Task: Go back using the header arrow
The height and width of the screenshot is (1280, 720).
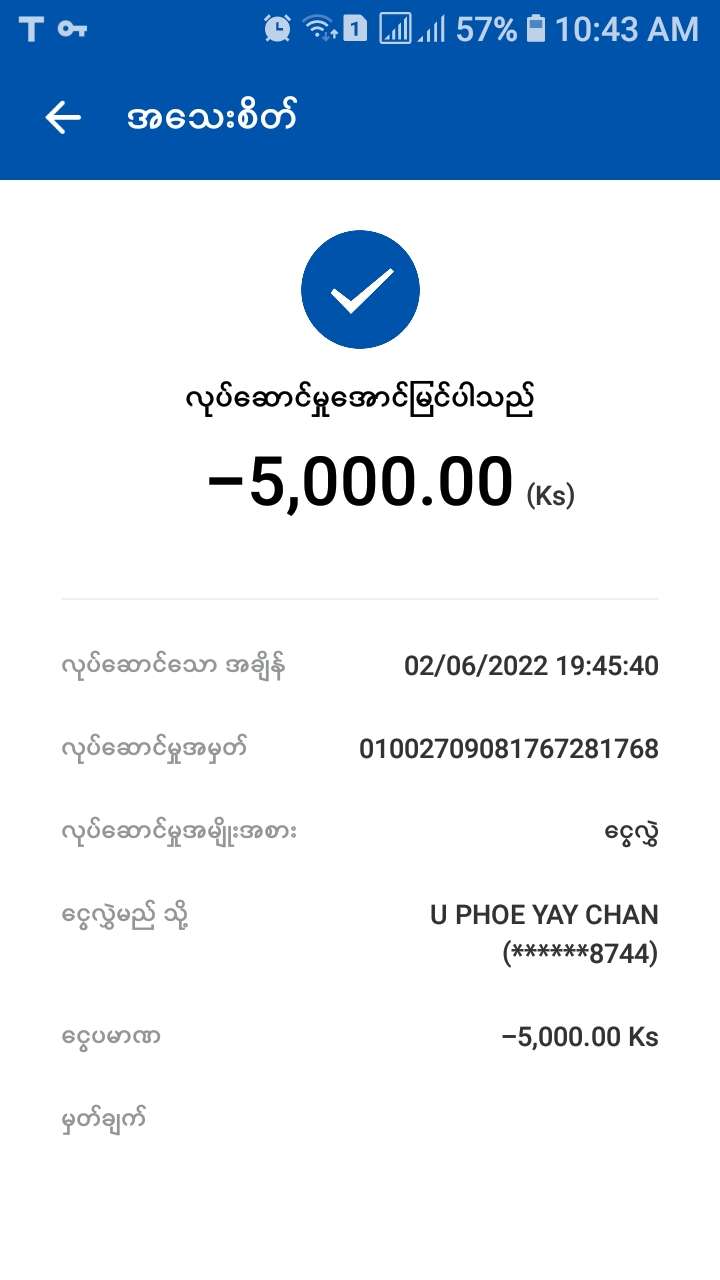Action: (x=62, y=118)
